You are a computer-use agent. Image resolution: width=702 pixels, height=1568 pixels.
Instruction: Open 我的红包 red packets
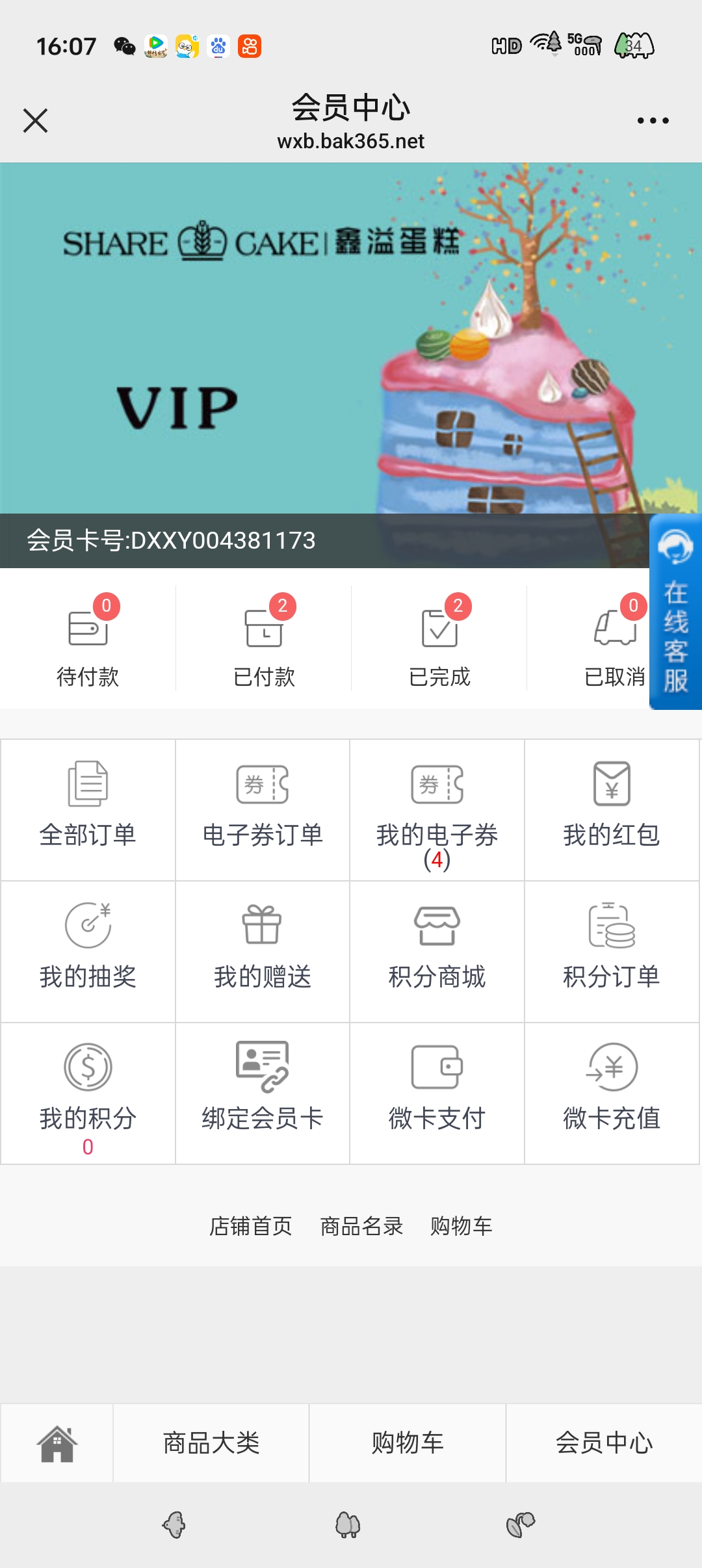[612, 810]
